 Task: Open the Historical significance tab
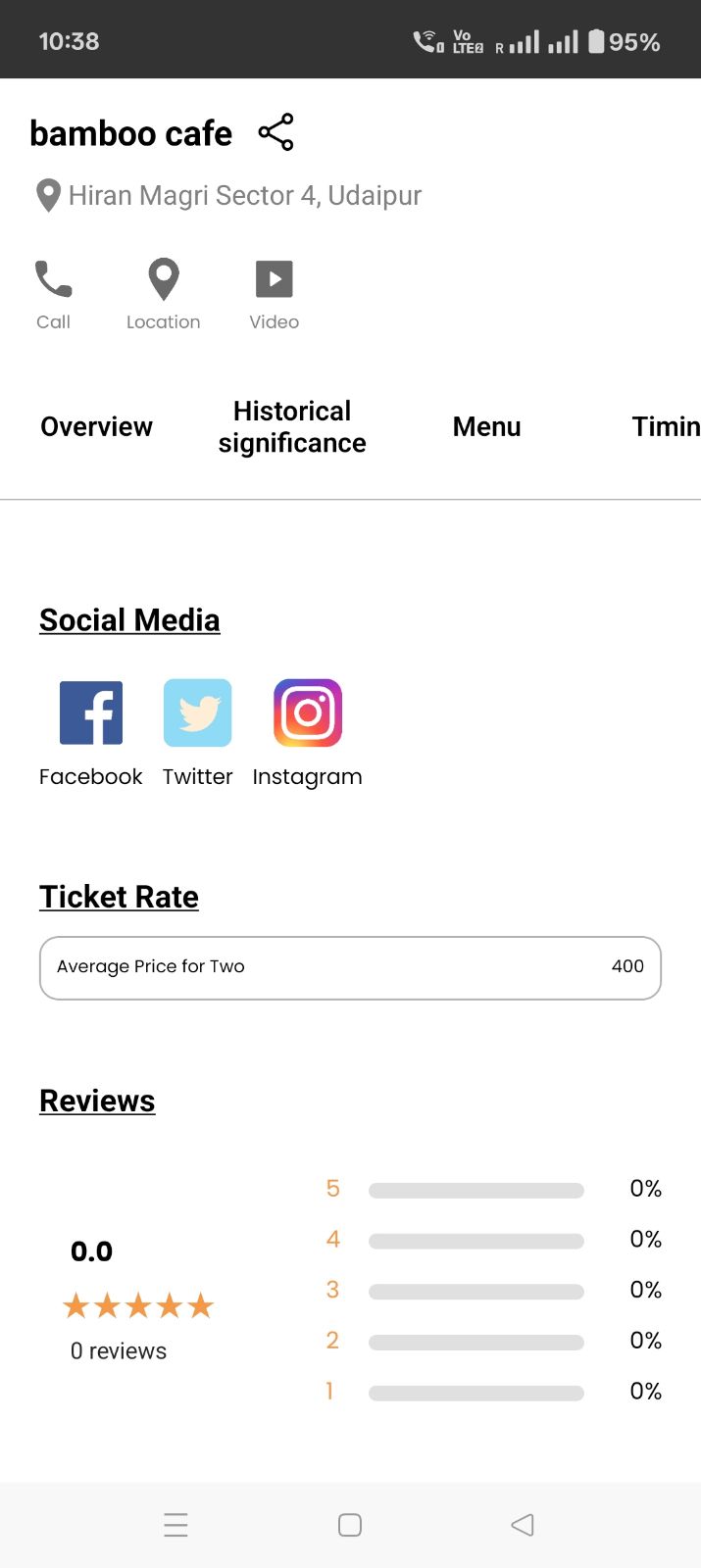pos(292,427)
